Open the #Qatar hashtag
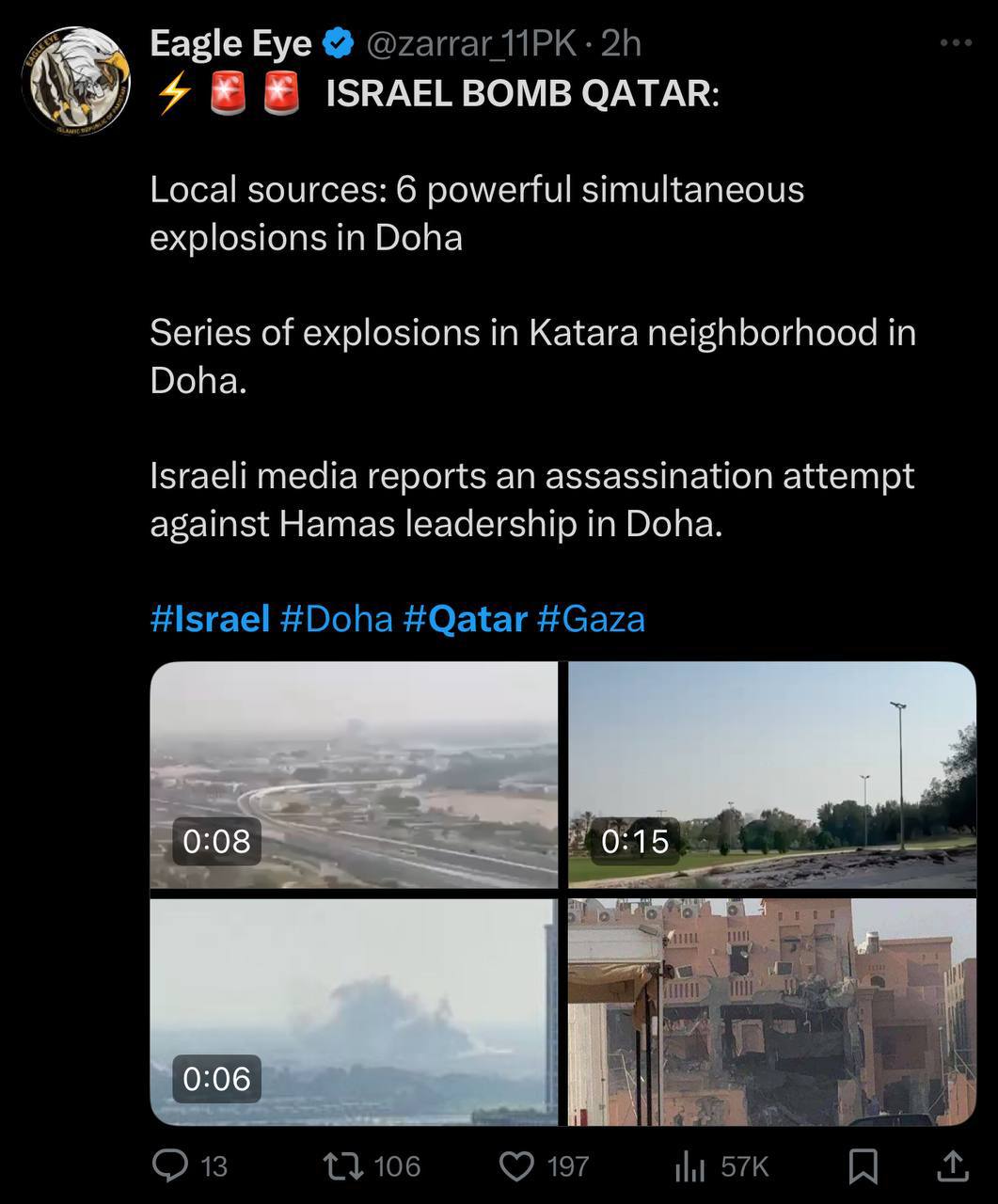Viewport: 998px width, 1204px height. pos(465,619)
